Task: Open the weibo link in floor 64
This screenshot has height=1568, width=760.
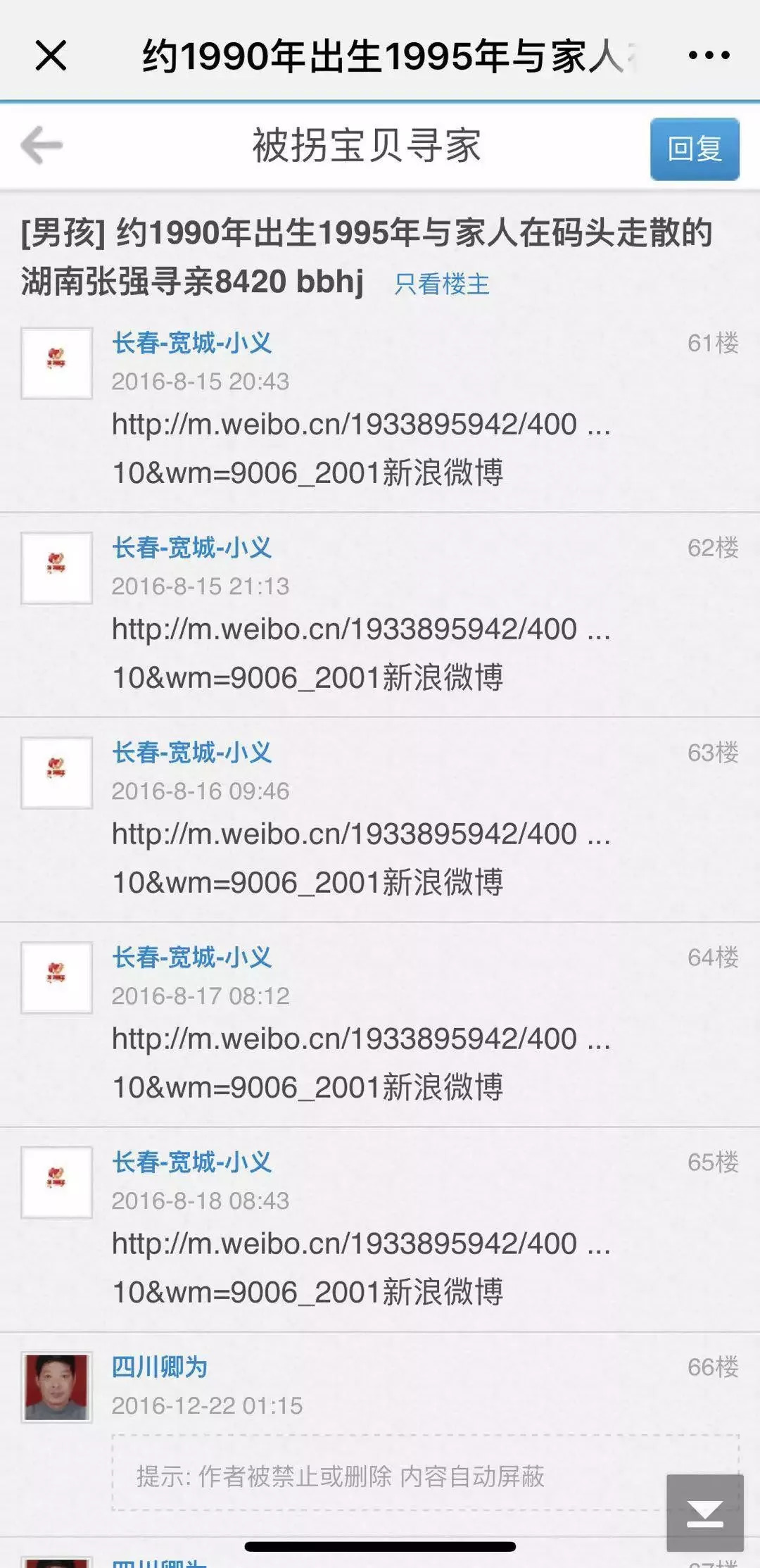Action: coord(361,1039)
